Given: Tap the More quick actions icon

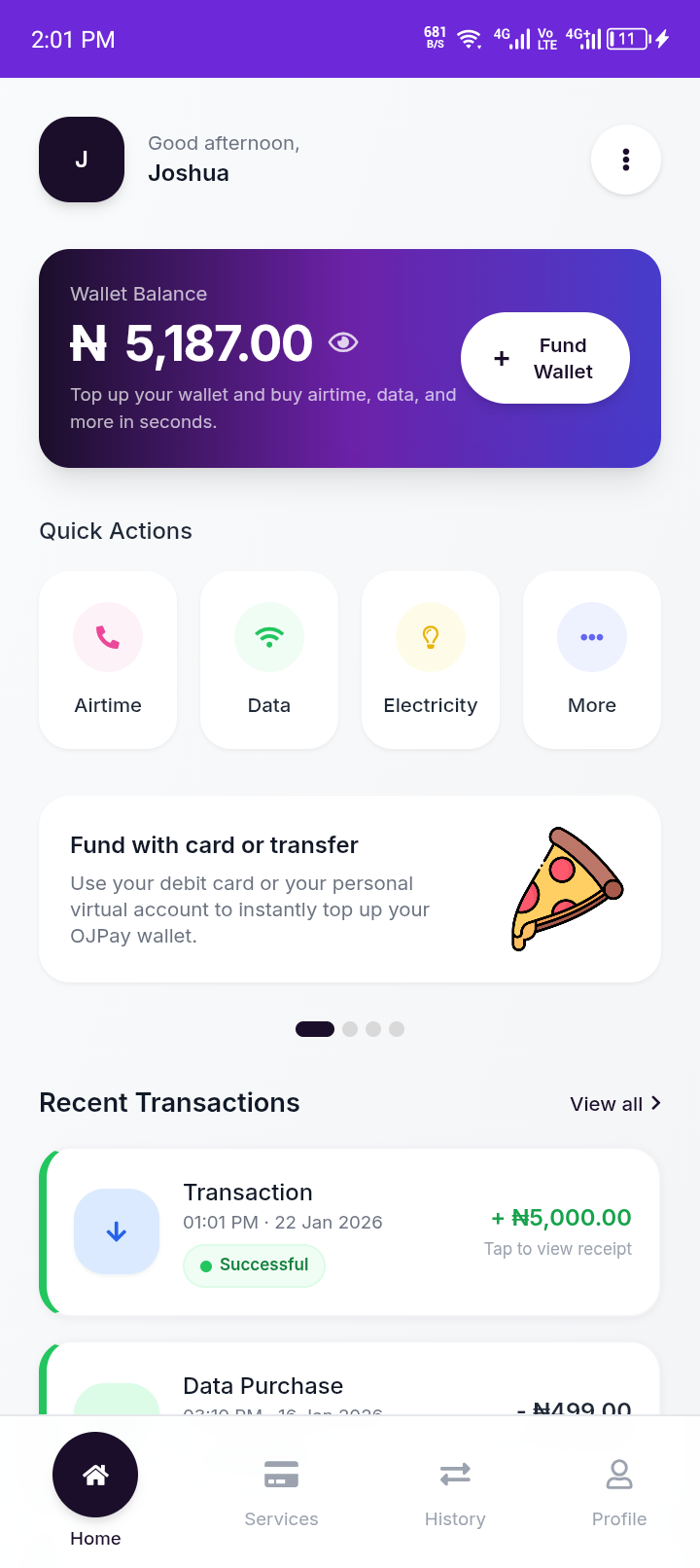Looking at the screenshot, I should pos(591,636).
